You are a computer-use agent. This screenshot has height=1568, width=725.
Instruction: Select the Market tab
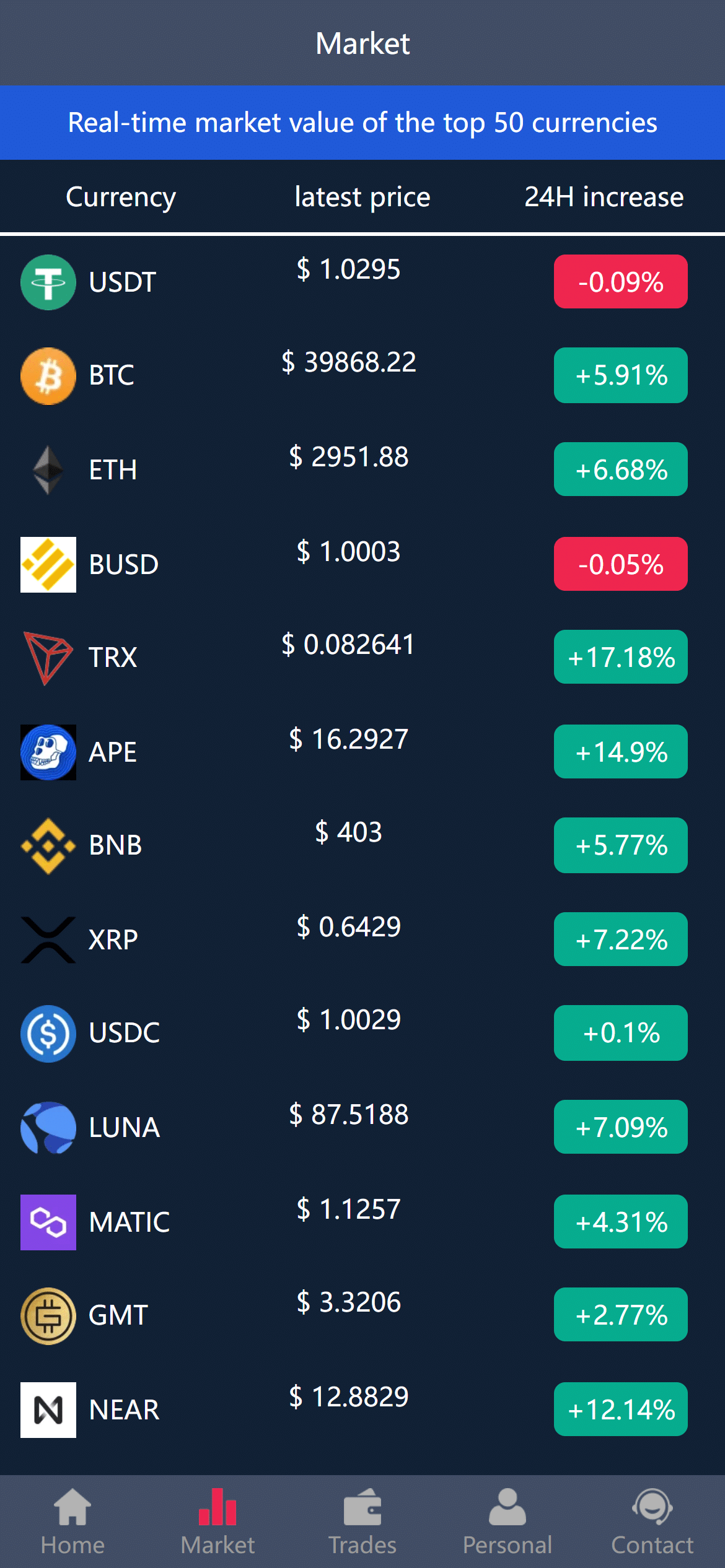pos(217,1522)
